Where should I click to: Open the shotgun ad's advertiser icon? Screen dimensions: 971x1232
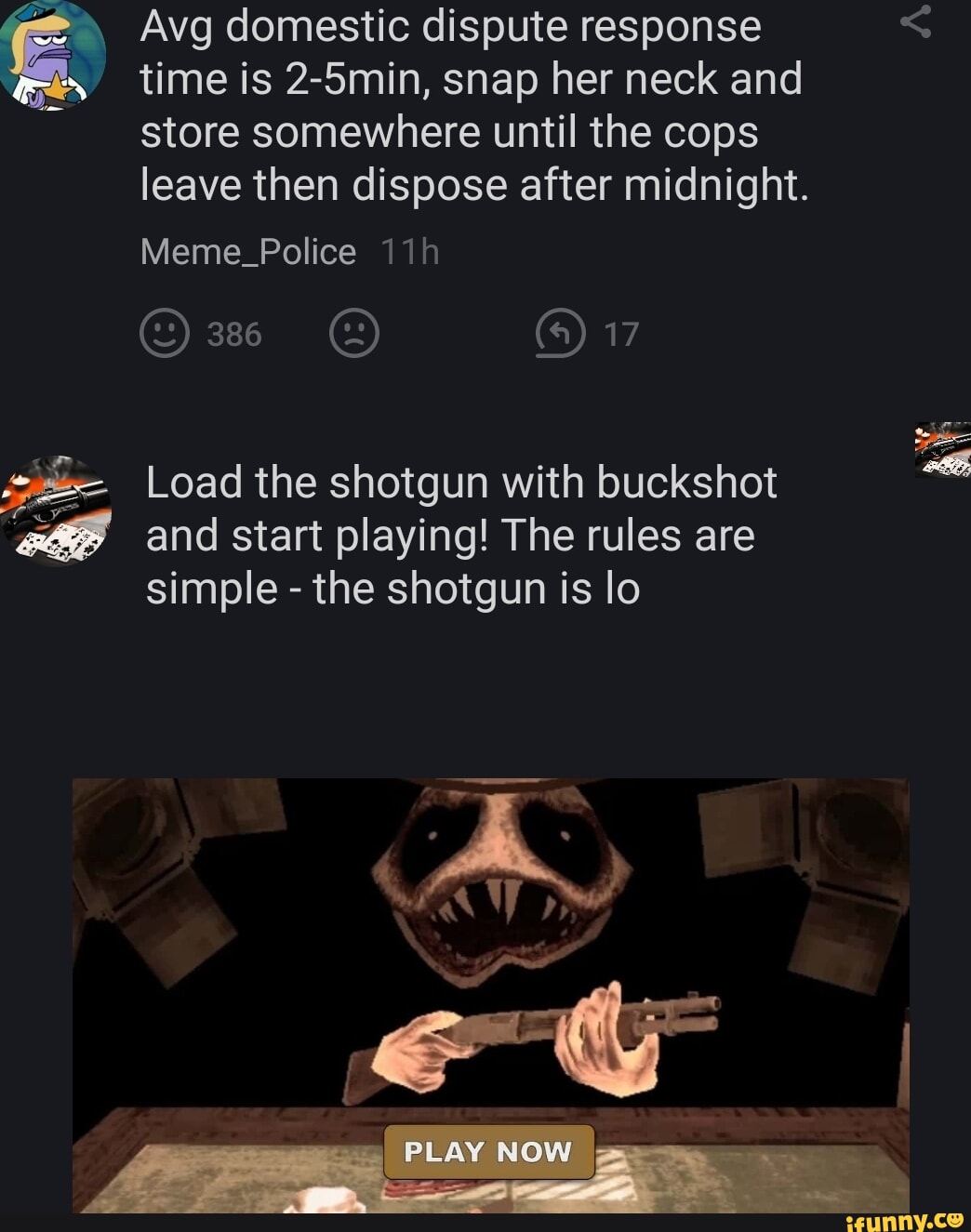56,510
